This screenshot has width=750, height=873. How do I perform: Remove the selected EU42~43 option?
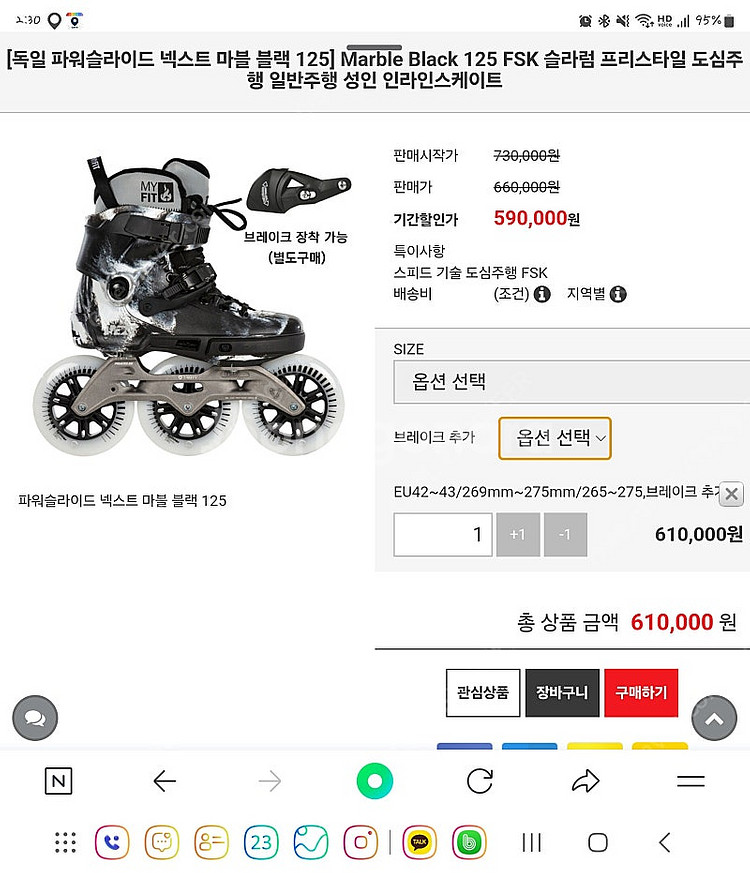(732, 494)
